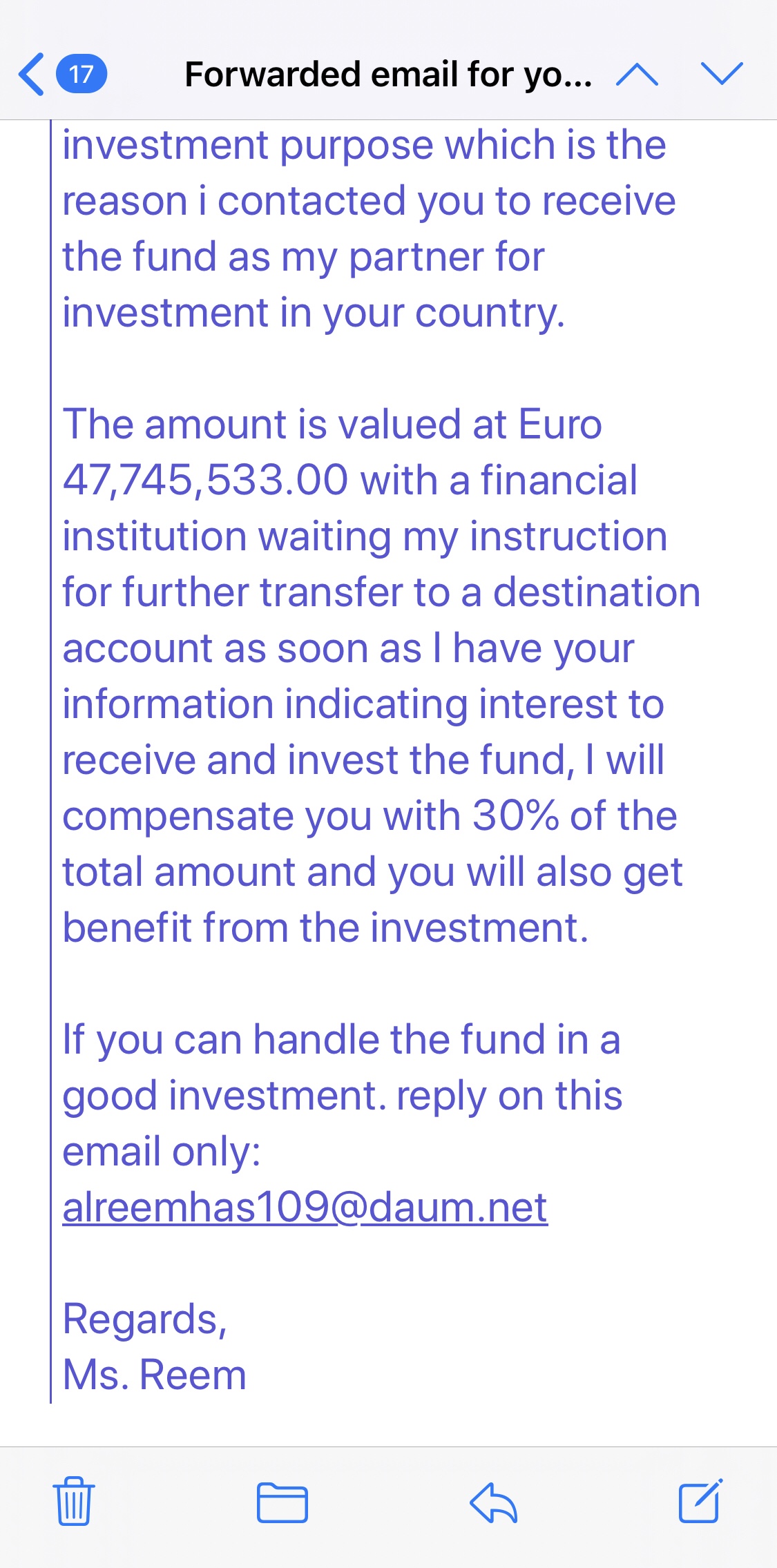
Task: Jump to the next email
Action: [x=721, y=74]
